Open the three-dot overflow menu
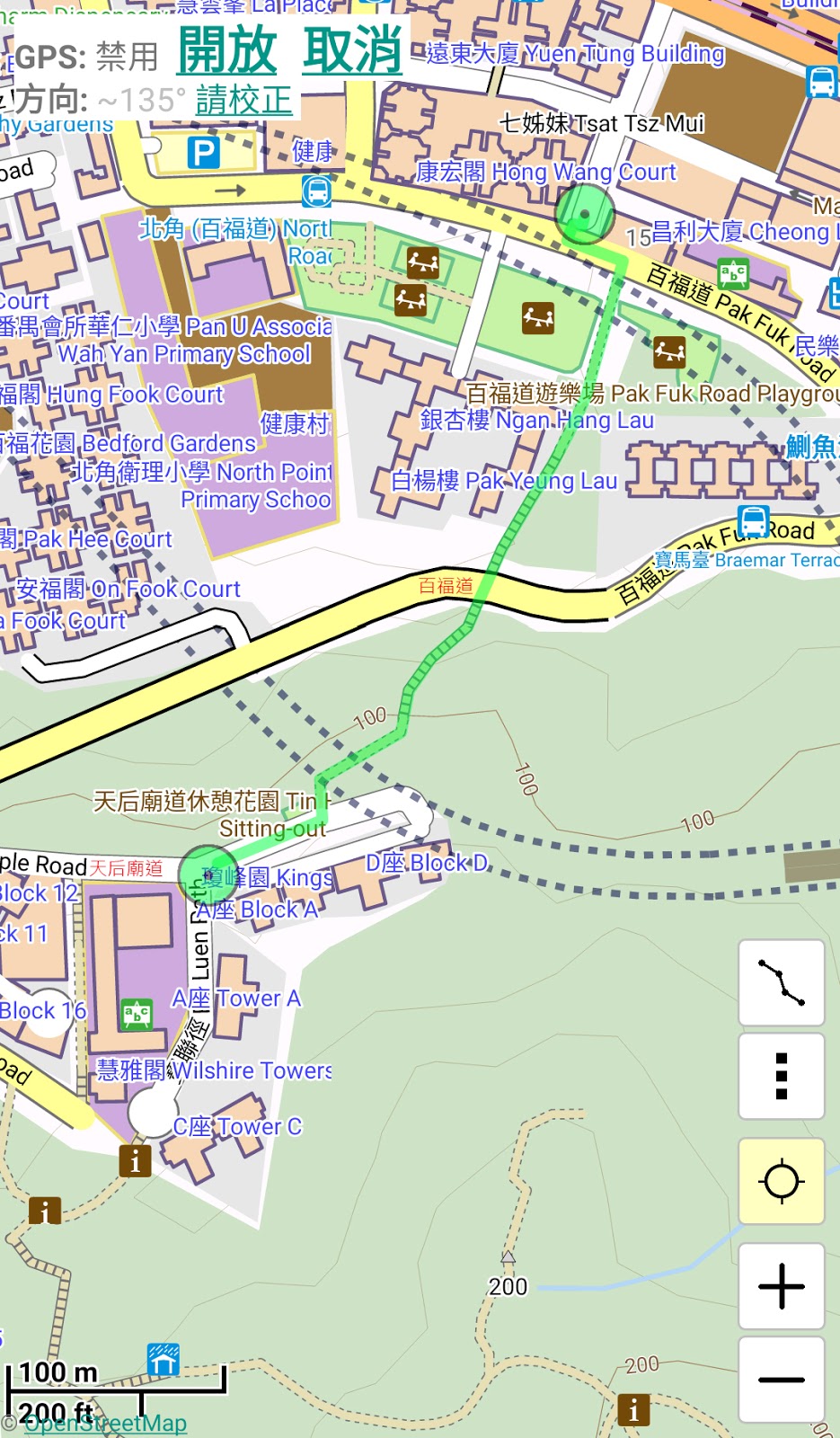This screenshot has height=1438, width=840. (781, 1076)
